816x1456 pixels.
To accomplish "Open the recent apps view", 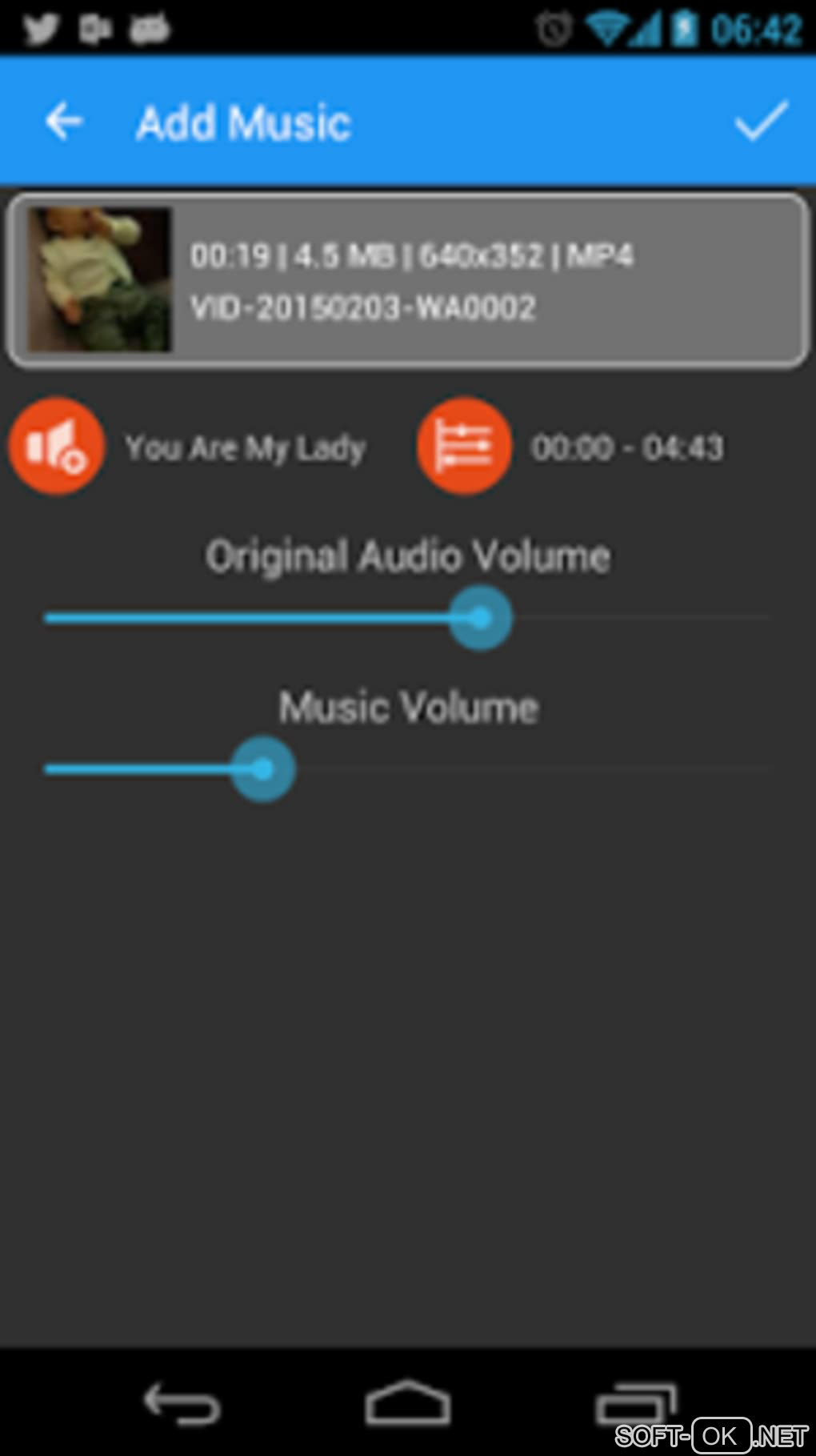I will [x=636, y=1403].
